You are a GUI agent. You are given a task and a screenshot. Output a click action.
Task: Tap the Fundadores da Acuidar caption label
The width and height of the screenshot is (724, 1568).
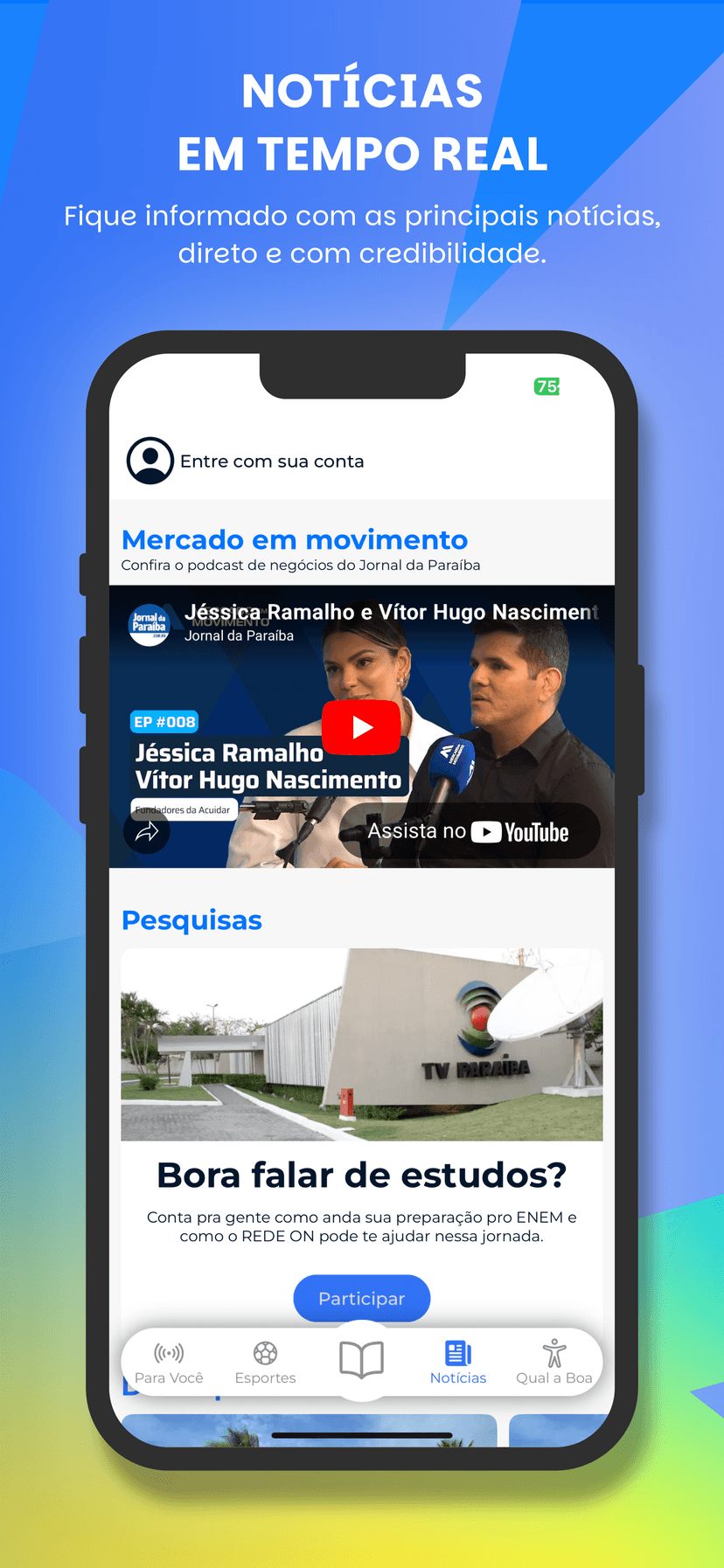click(183, 810)
